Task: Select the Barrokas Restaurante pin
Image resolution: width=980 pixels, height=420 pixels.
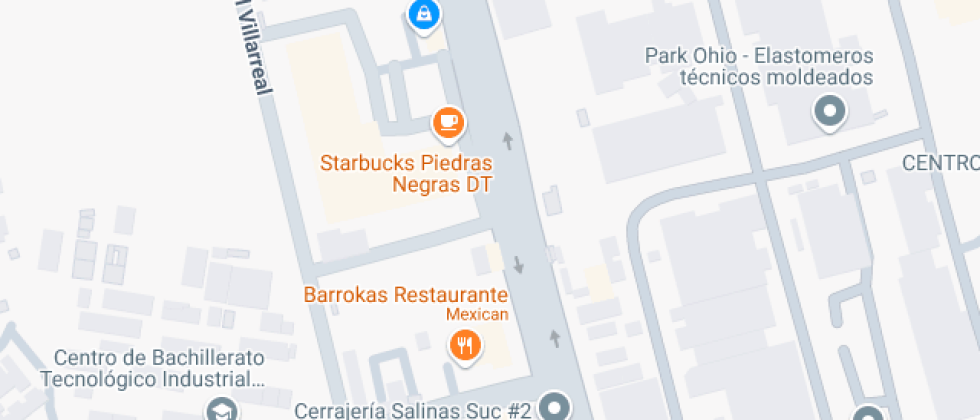Action: pyautogui.click(x=464, y=347)
